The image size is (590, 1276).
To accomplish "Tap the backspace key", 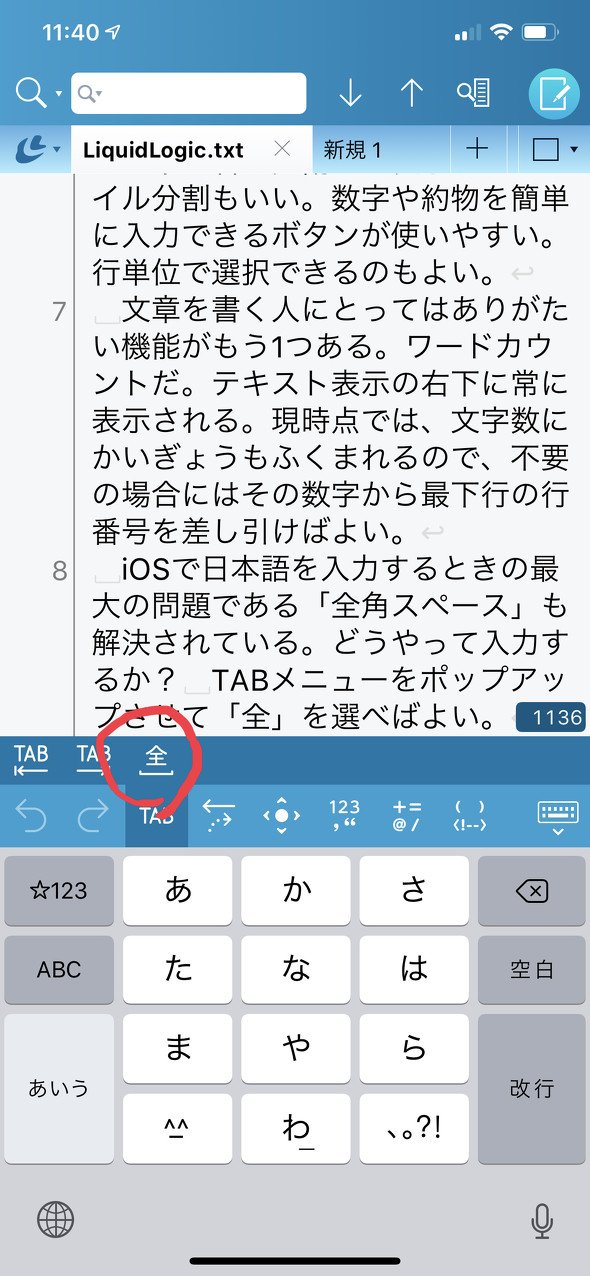I will tap(531, 890).
